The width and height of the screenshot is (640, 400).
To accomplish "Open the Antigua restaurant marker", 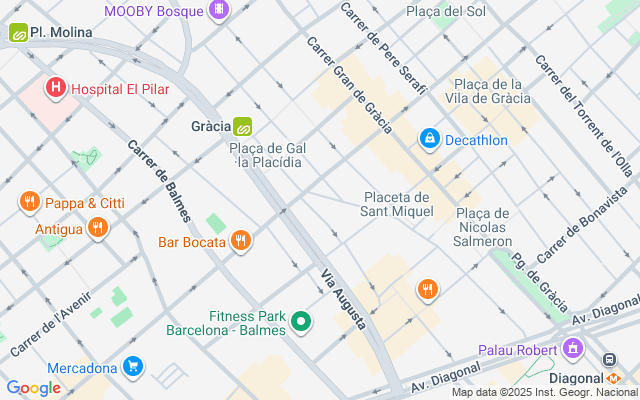I will coord(97,229).
